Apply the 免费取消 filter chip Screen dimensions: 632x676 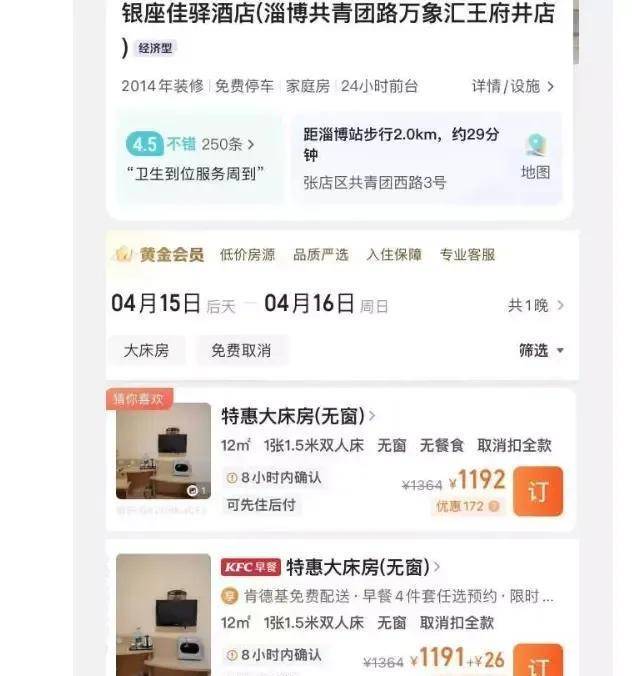(x=240, y=351)
